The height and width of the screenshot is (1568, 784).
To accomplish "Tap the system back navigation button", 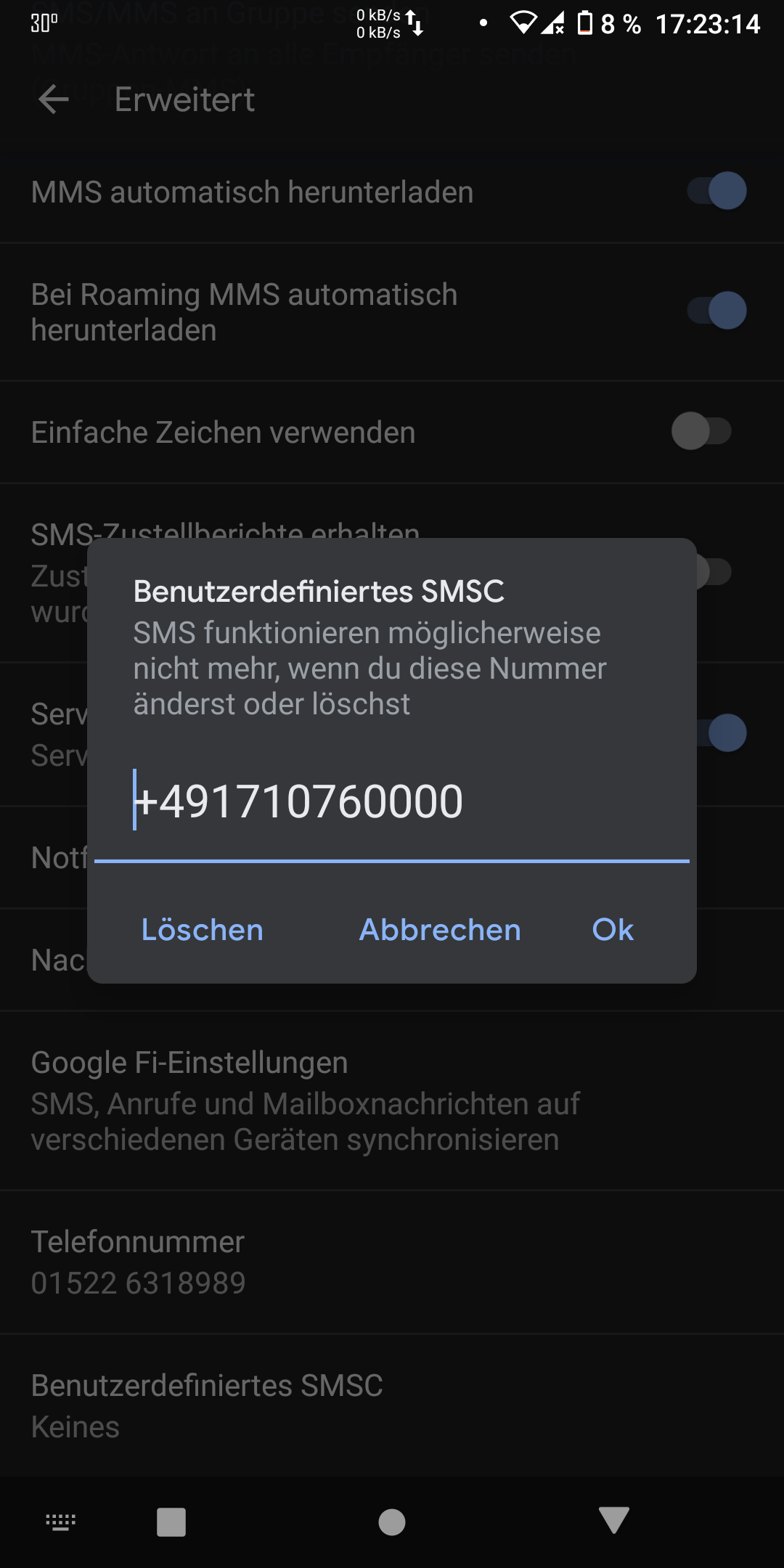I will [613, 1521].
